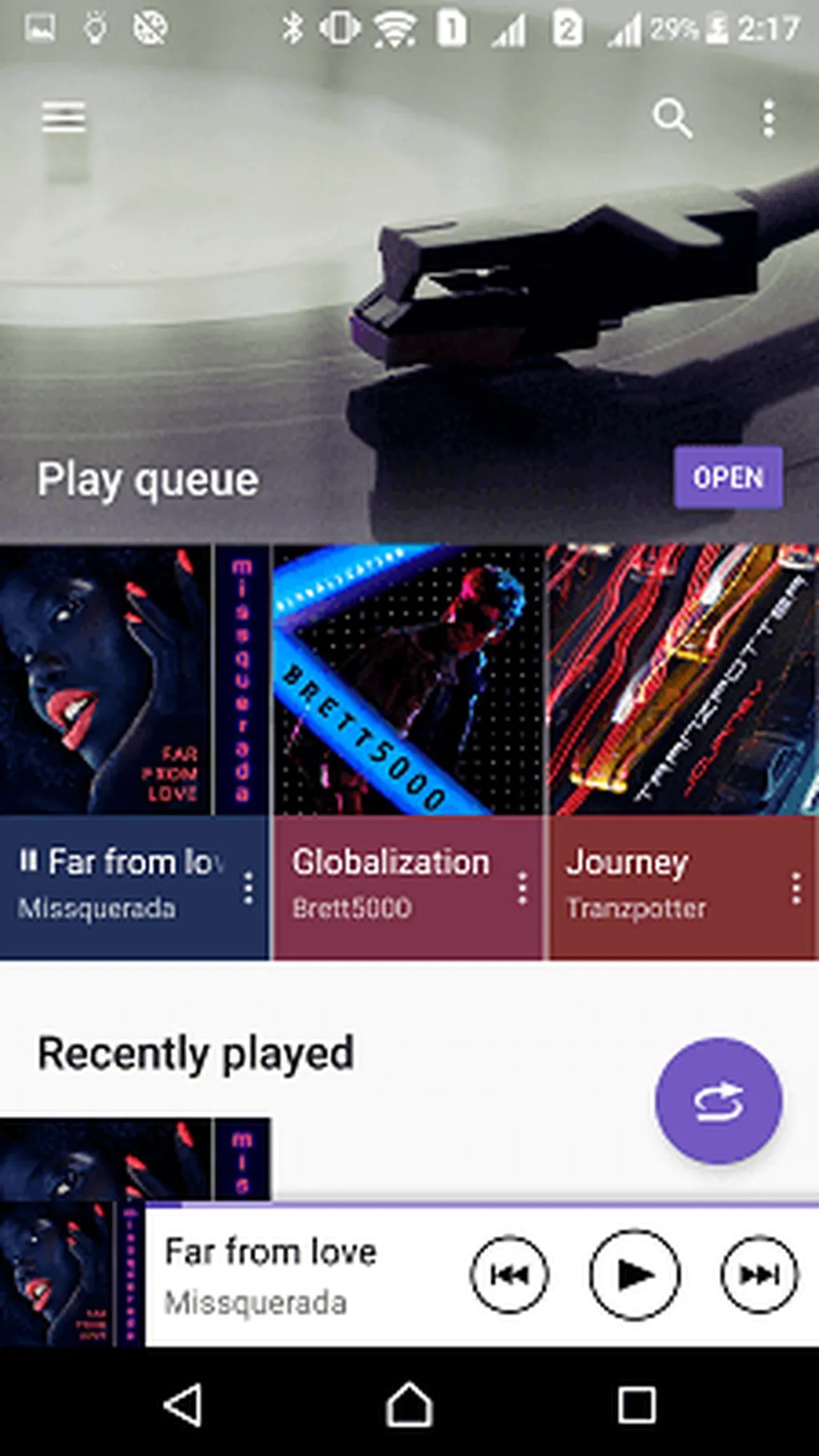Open the search icon

(672, 119)
